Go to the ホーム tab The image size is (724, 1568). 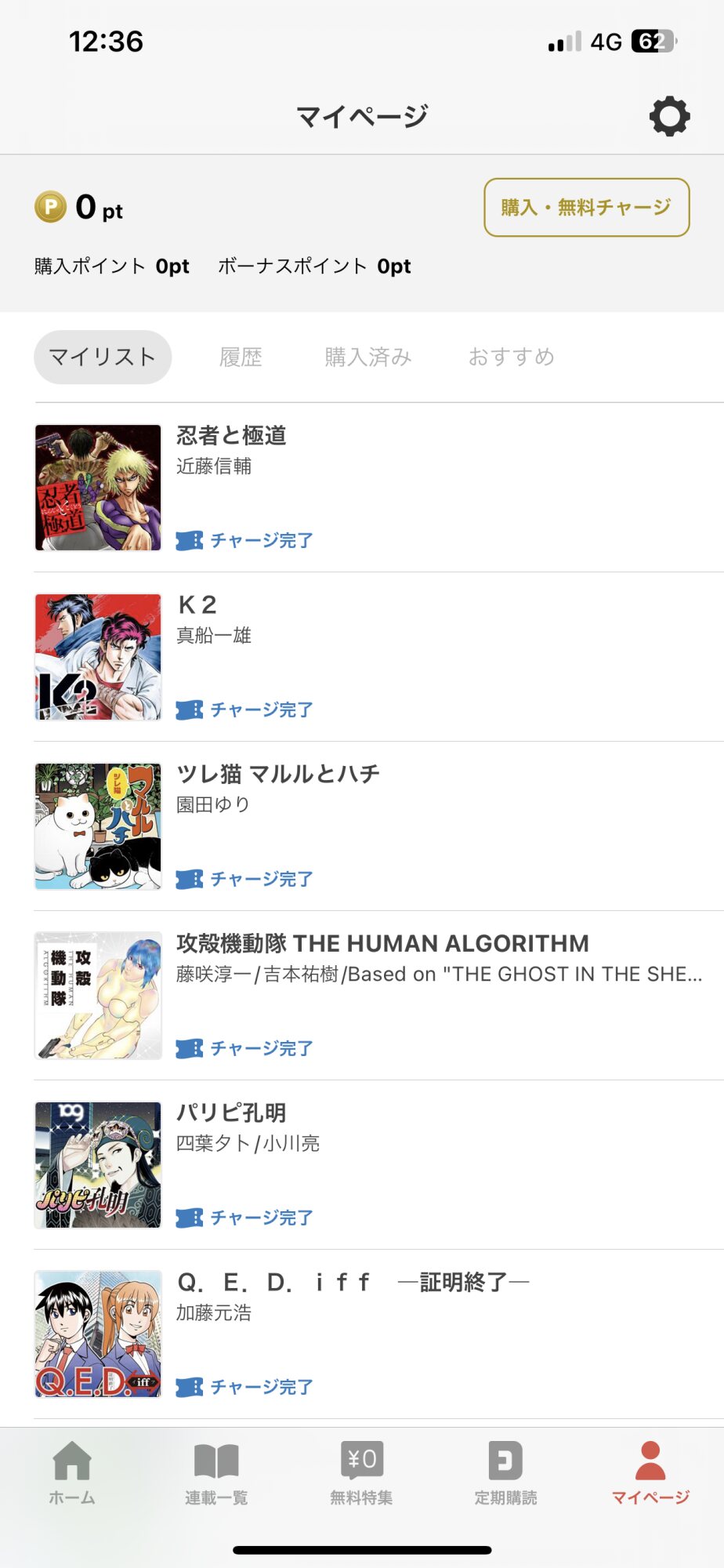pos(72,1473)
